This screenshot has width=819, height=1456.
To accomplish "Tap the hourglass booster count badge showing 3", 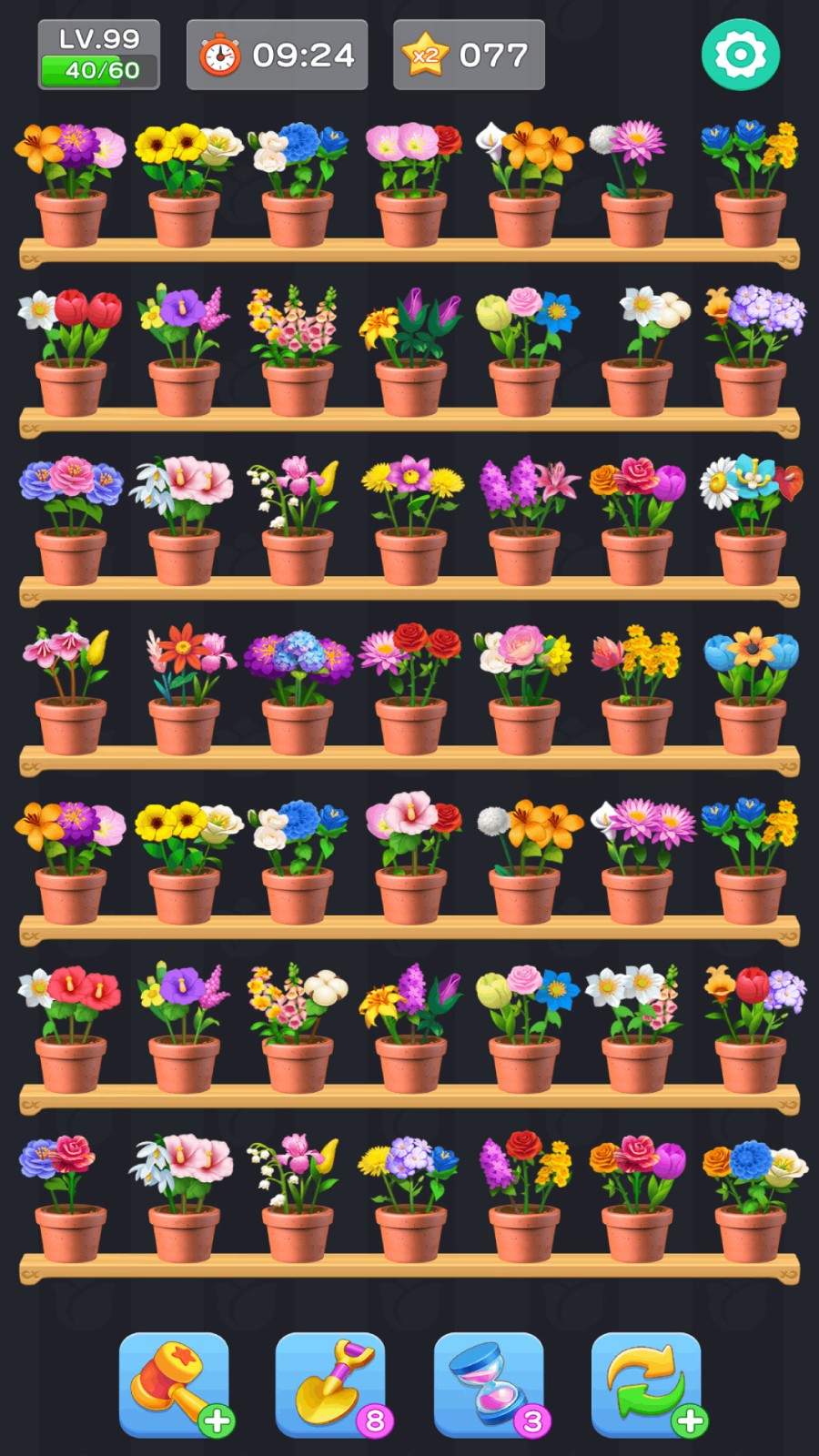I will point(531,1420).
